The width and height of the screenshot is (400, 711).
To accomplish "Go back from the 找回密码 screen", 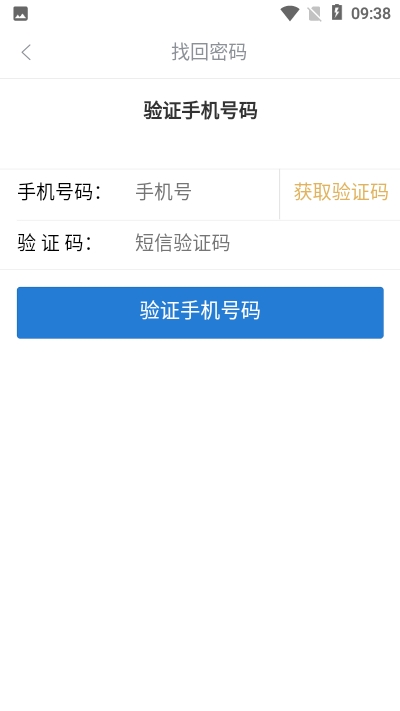I will pyautogui.click(x=26, y=52).
